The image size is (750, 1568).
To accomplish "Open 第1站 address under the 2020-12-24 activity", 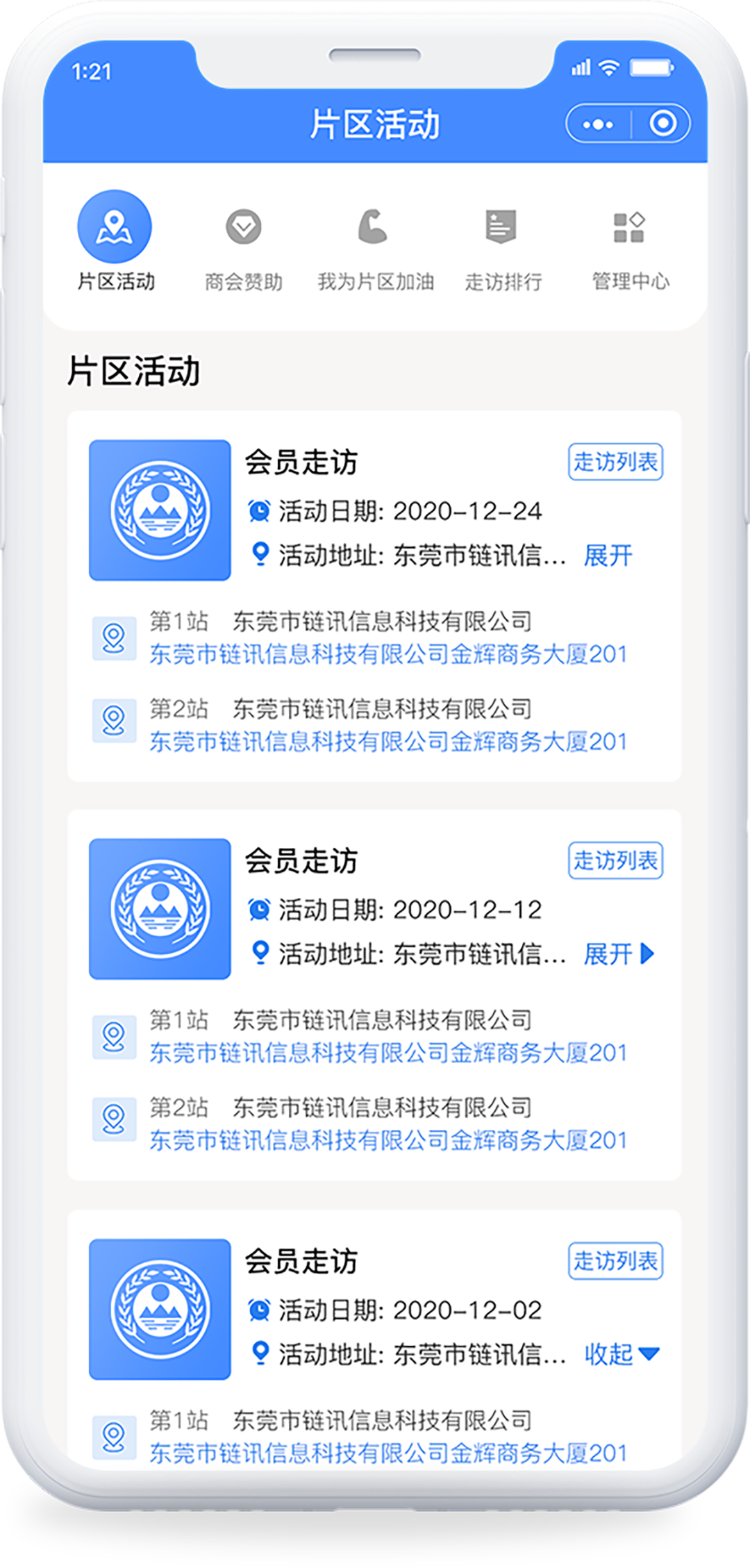I will 388,654.
